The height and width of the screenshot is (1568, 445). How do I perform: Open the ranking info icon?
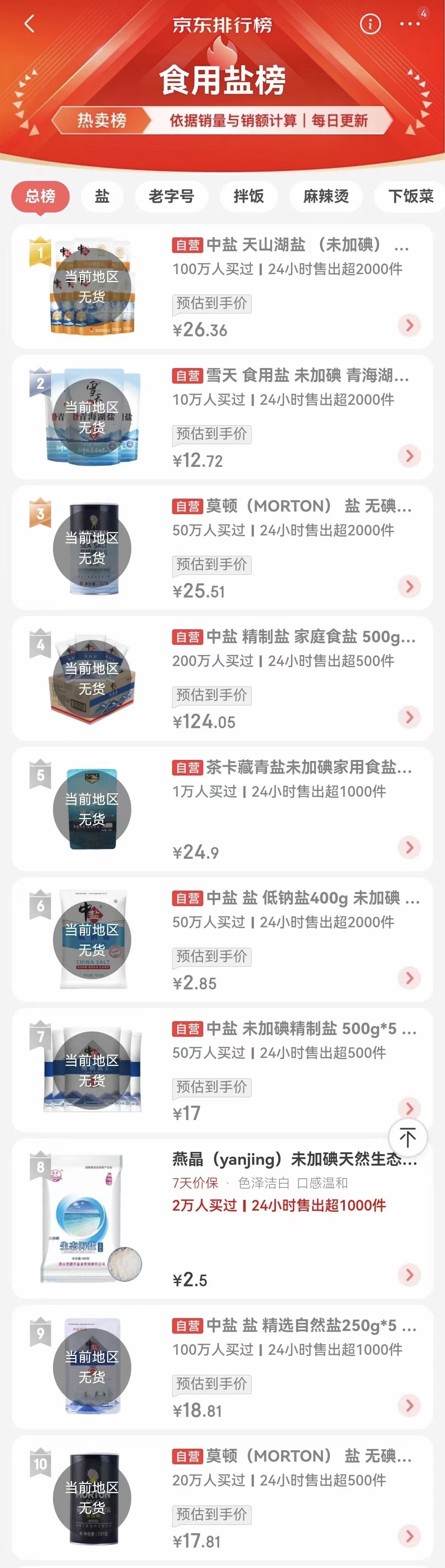pyautogui.click(x=370, y=24)
